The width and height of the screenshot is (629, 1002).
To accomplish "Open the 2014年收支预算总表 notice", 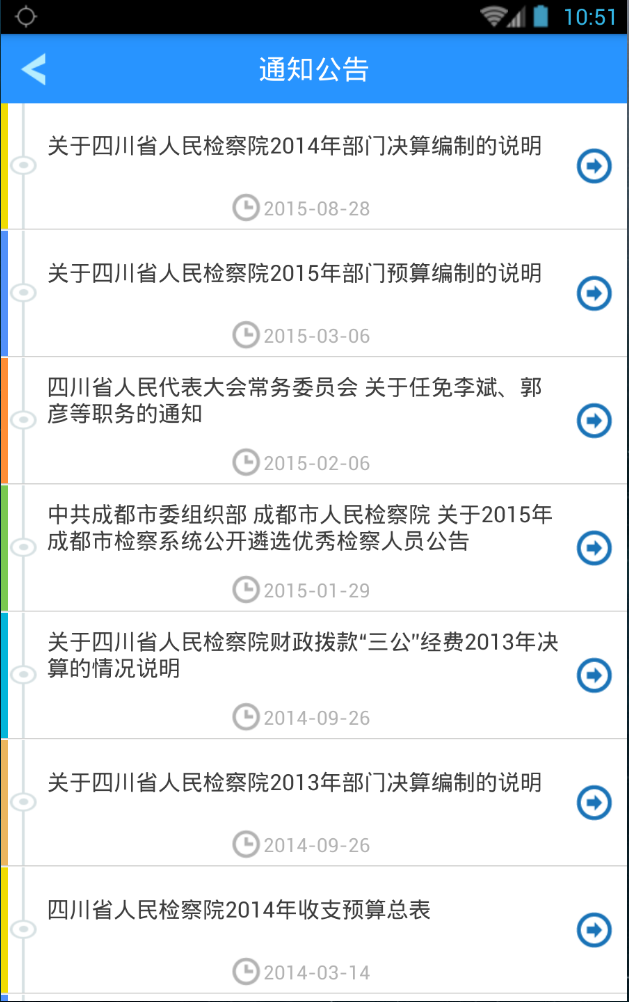I will 240,910.
